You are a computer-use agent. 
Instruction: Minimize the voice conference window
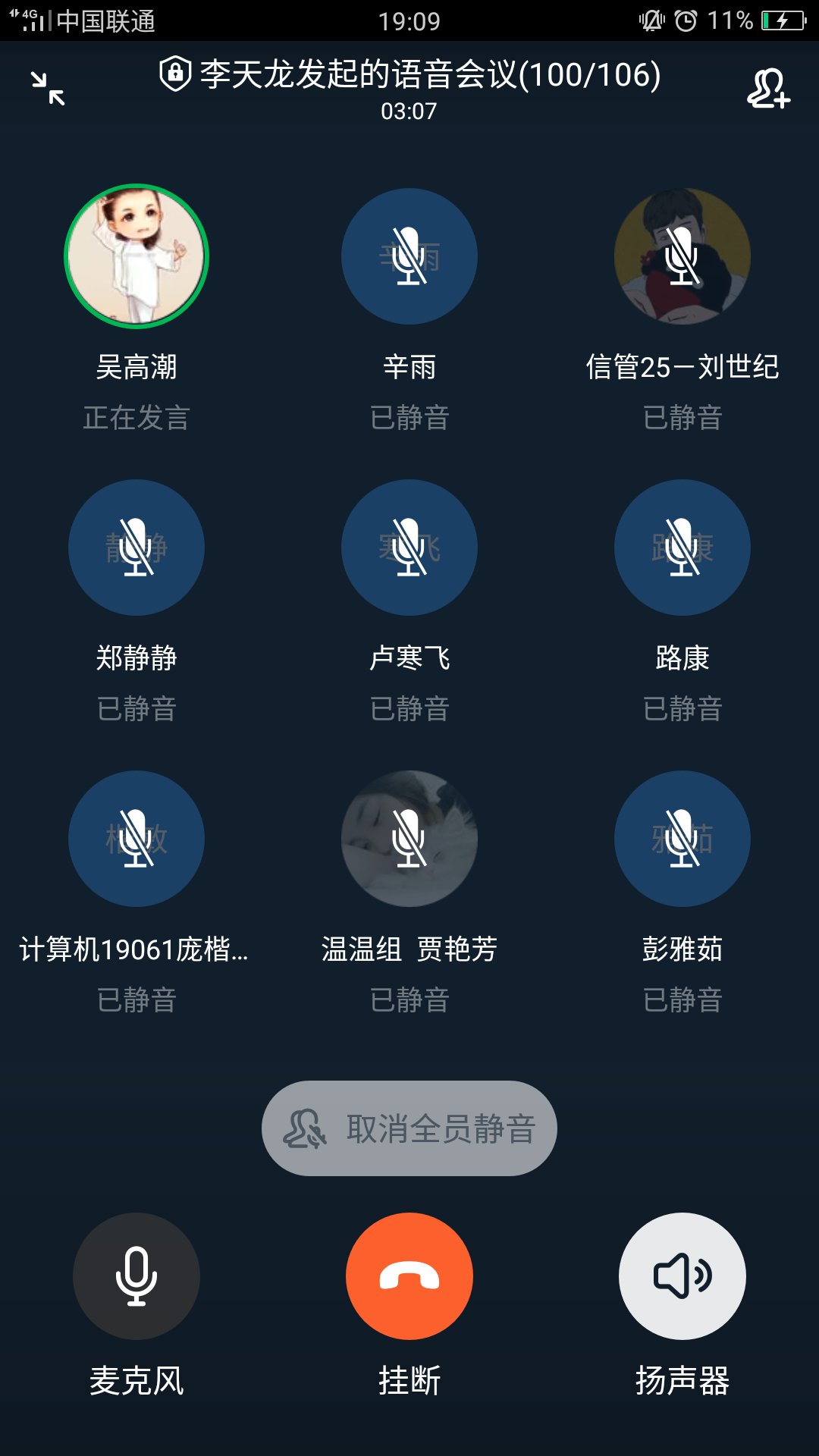click(x=48, y=88)
